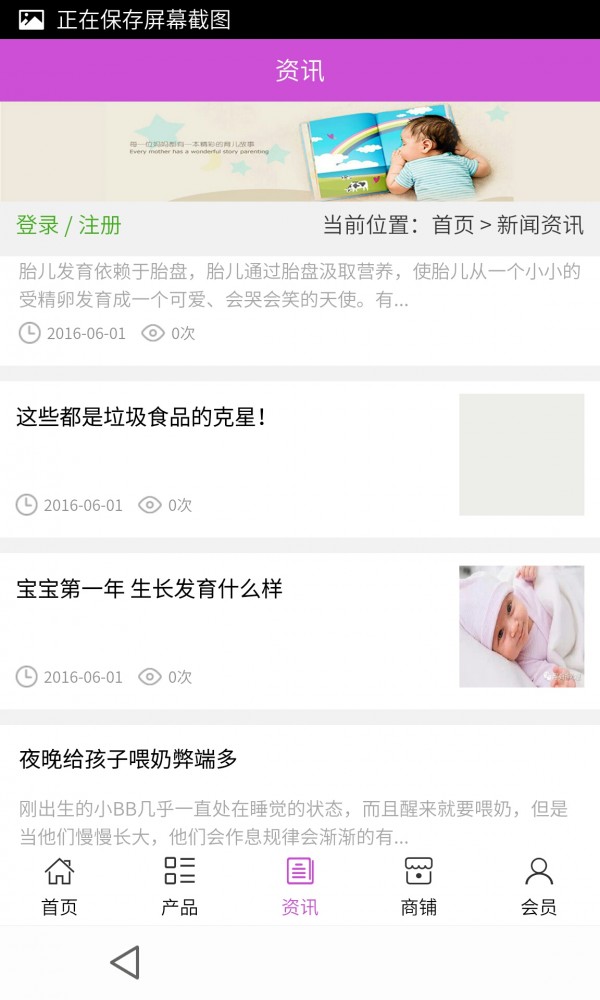600x1000 pixels.
Task: Select the 资讯 tab
Action: [299, 886]
